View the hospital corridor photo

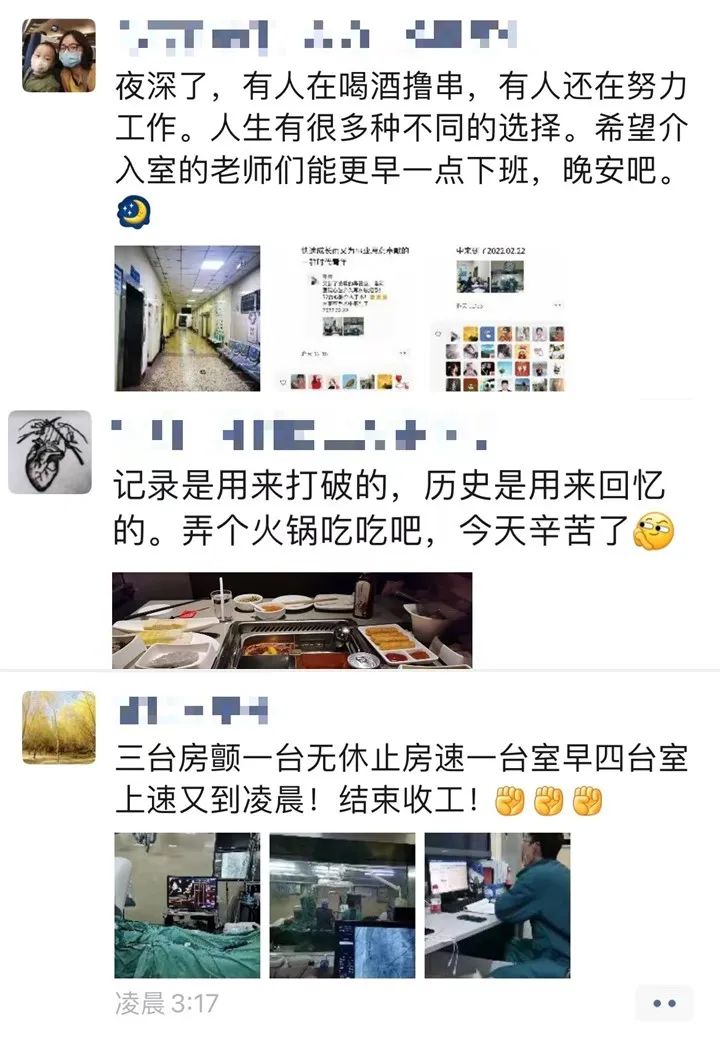click(x=187, y=318)
